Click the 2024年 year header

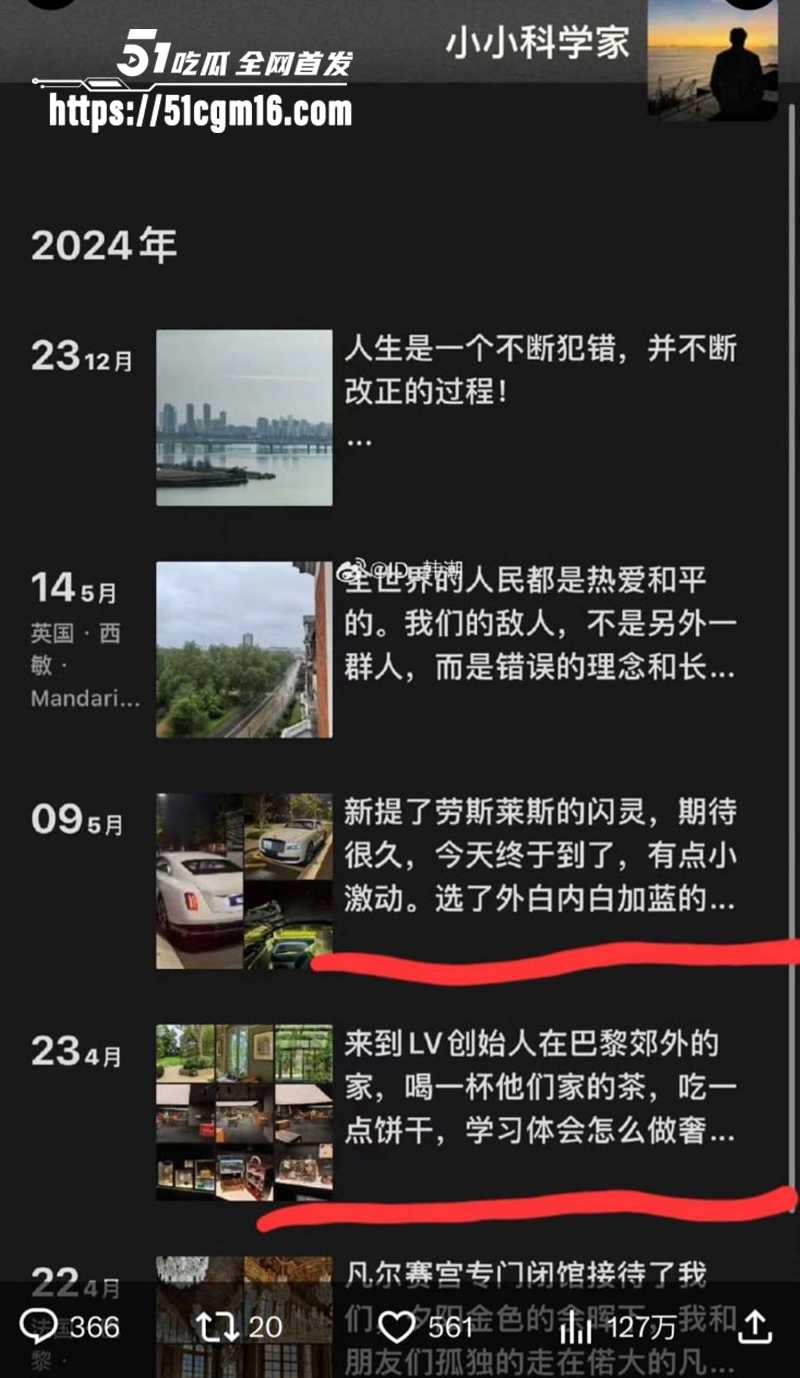102,245
